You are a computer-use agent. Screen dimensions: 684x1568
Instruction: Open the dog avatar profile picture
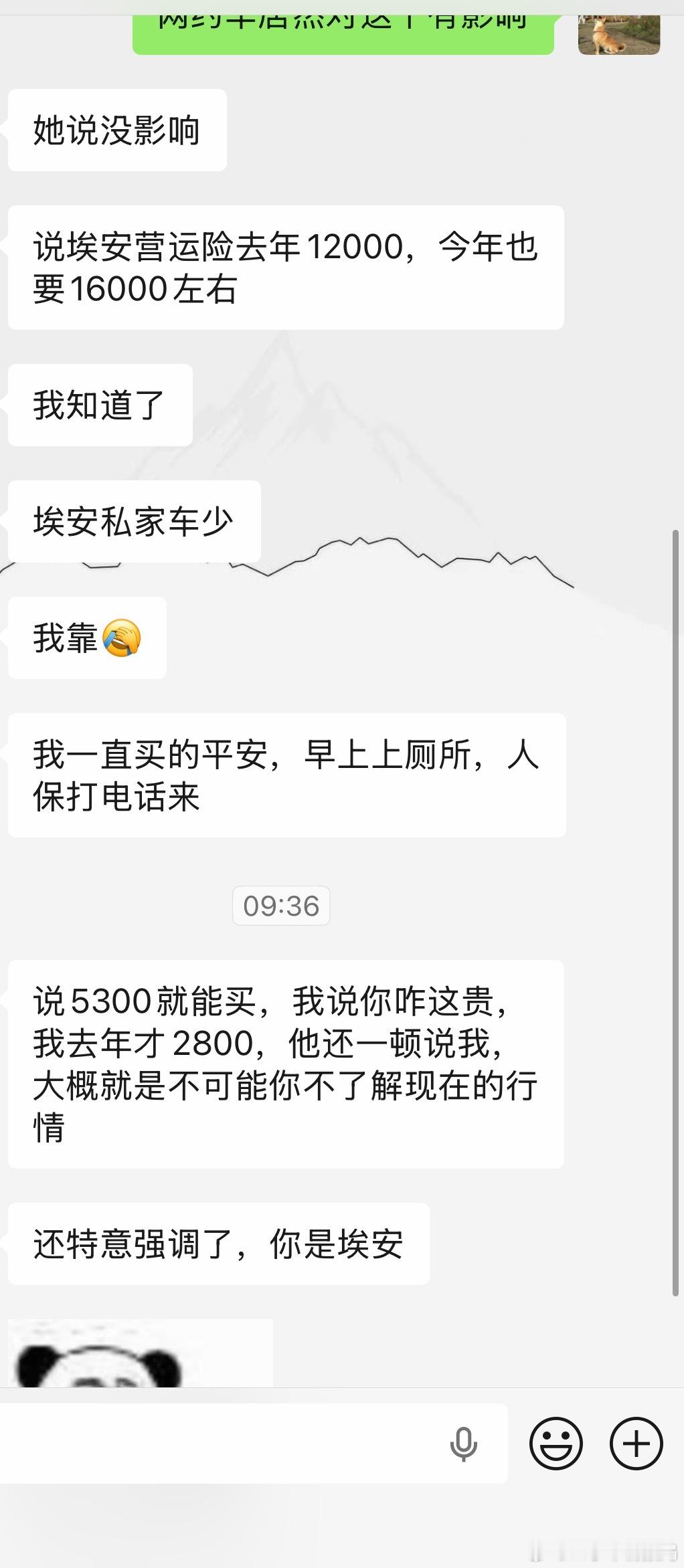[618, 35]
